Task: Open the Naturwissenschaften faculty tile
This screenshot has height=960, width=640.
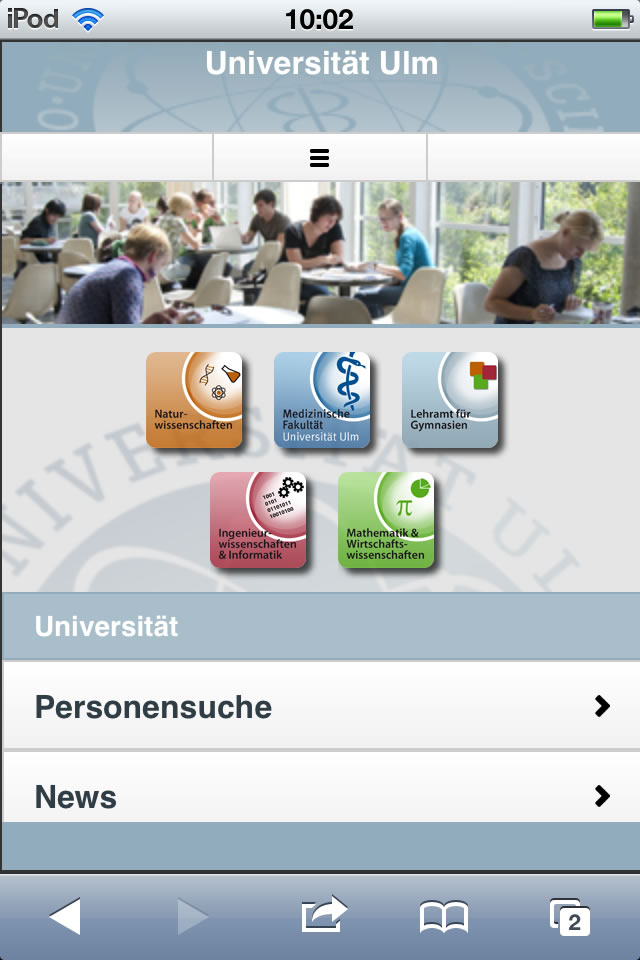Action: point(194,400)
